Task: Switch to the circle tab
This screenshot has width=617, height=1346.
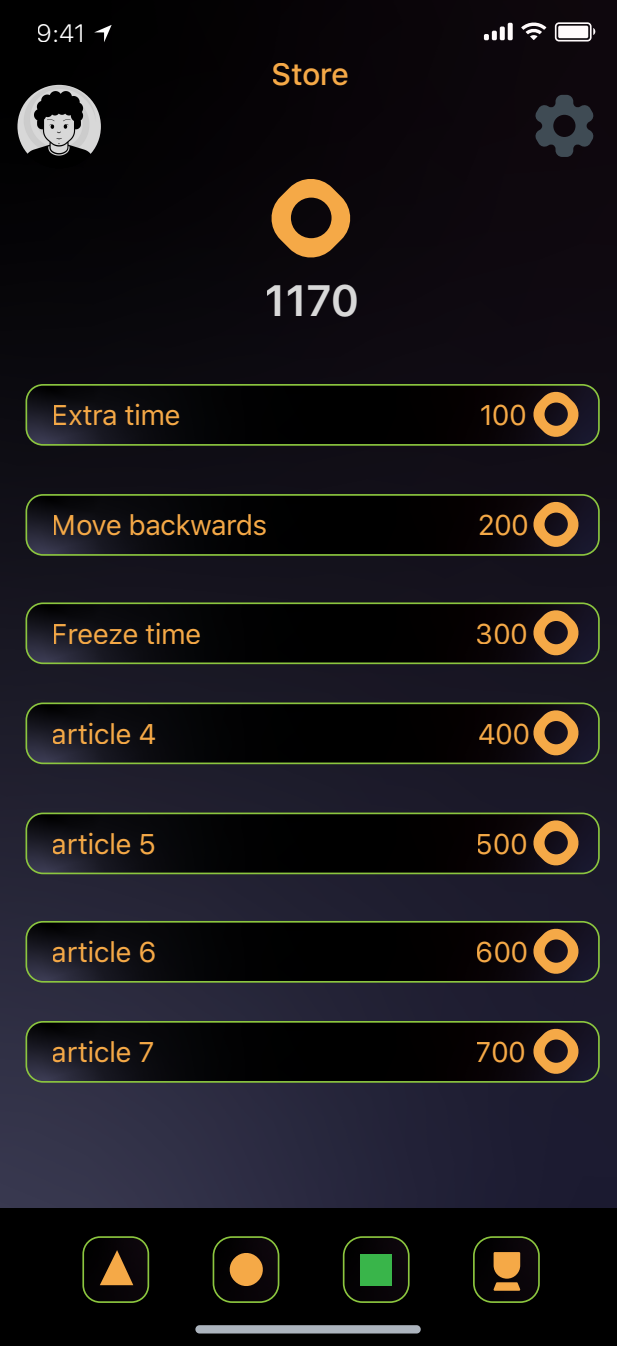Action: (x=246, y=1270)
